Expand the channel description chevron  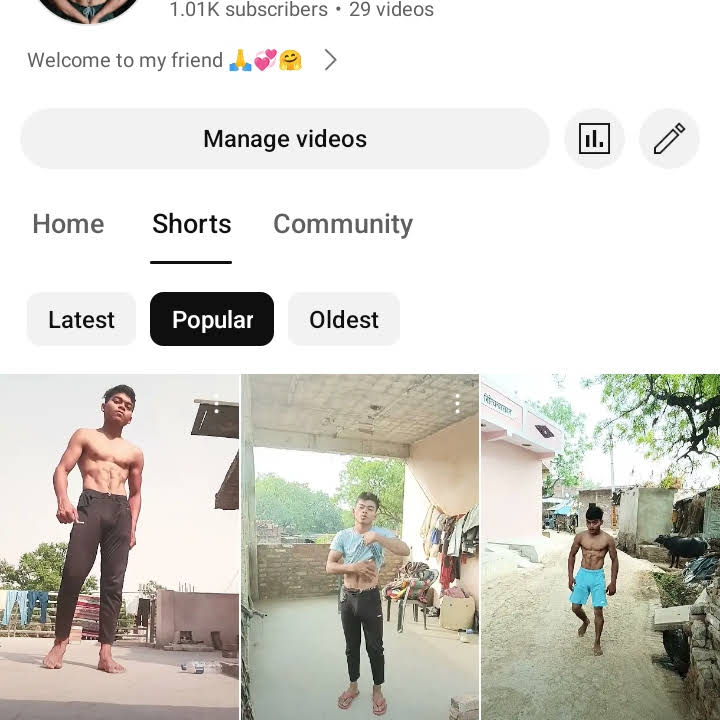tap(330, 60)
